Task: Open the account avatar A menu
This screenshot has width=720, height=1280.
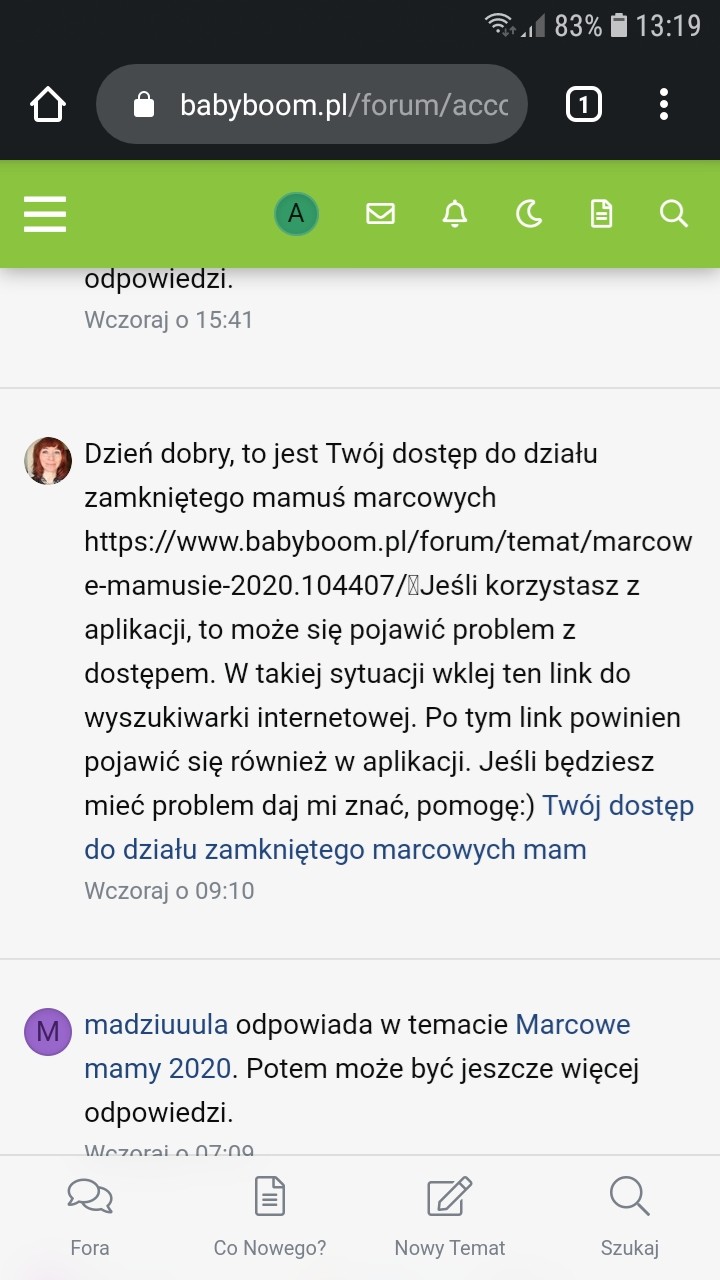Action: [296, 214]
